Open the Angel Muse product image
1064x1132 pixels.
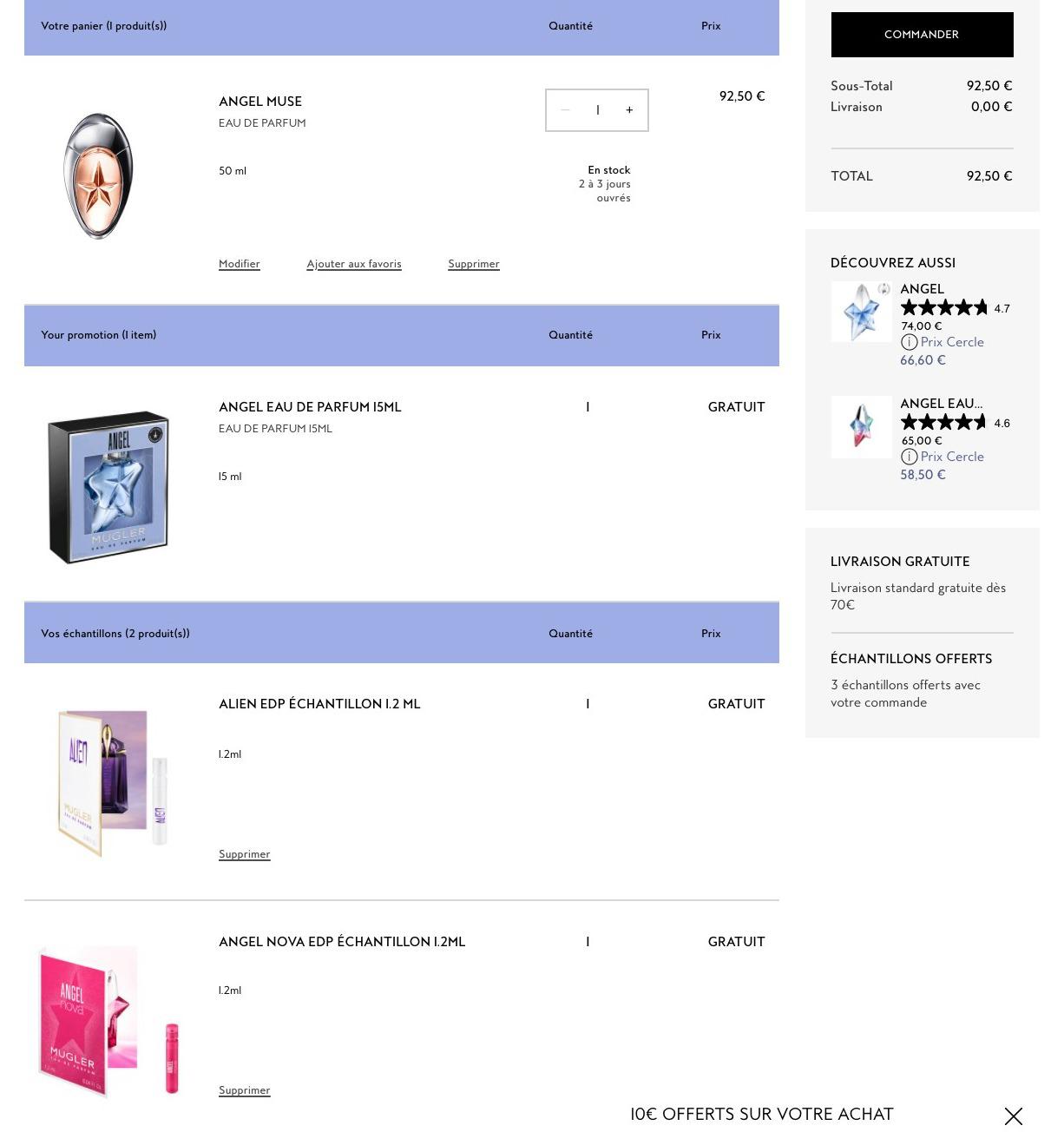pyautogui.click(x=98, y=176)
